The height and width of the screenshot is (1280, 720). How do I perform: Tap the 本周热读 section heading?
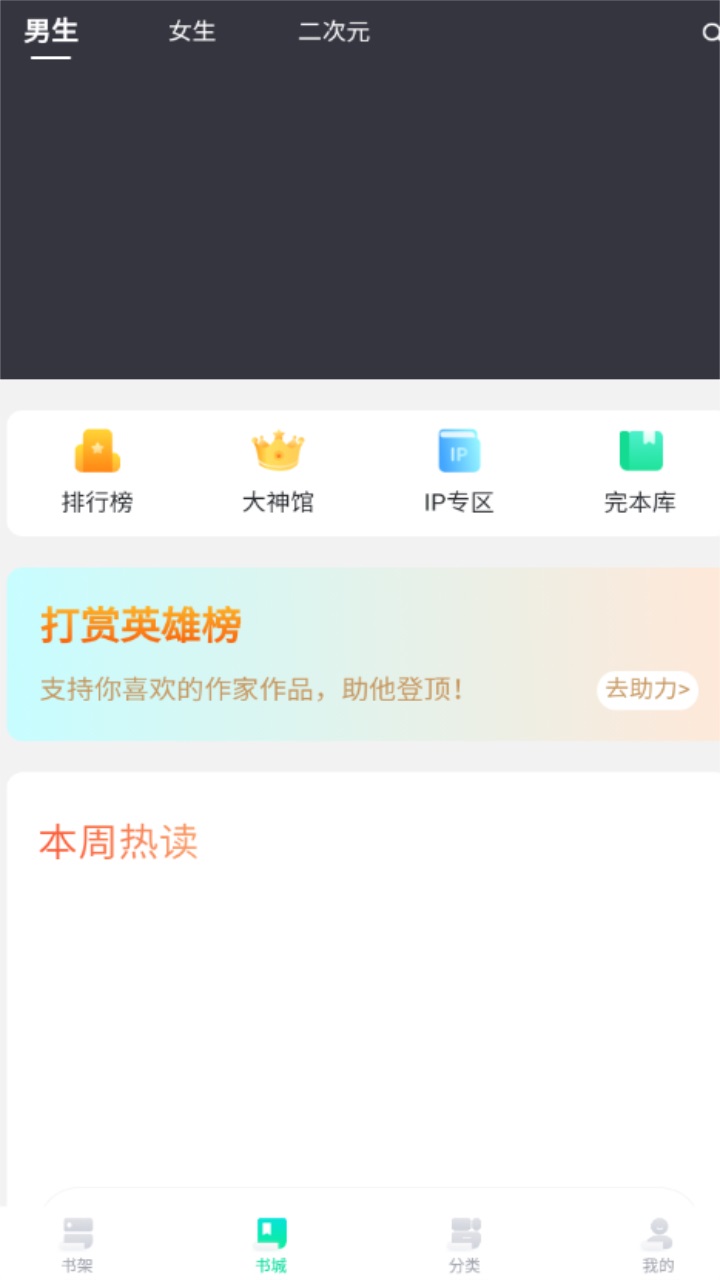[118, 843]
